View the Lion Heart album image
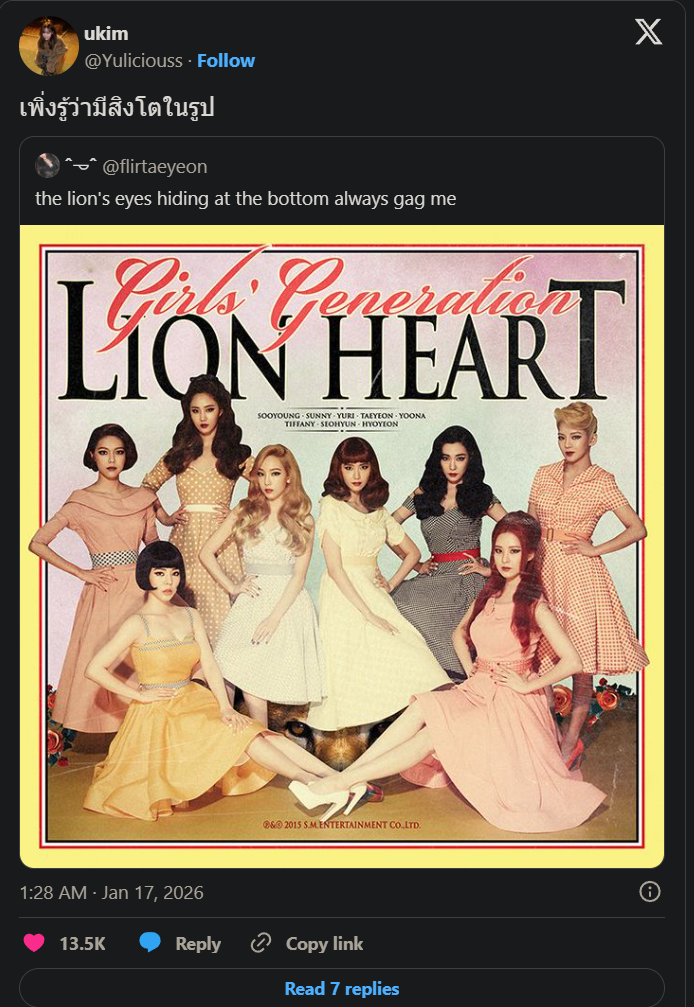The height and width of the screenshot is (1007, 694). pos(341,545)
